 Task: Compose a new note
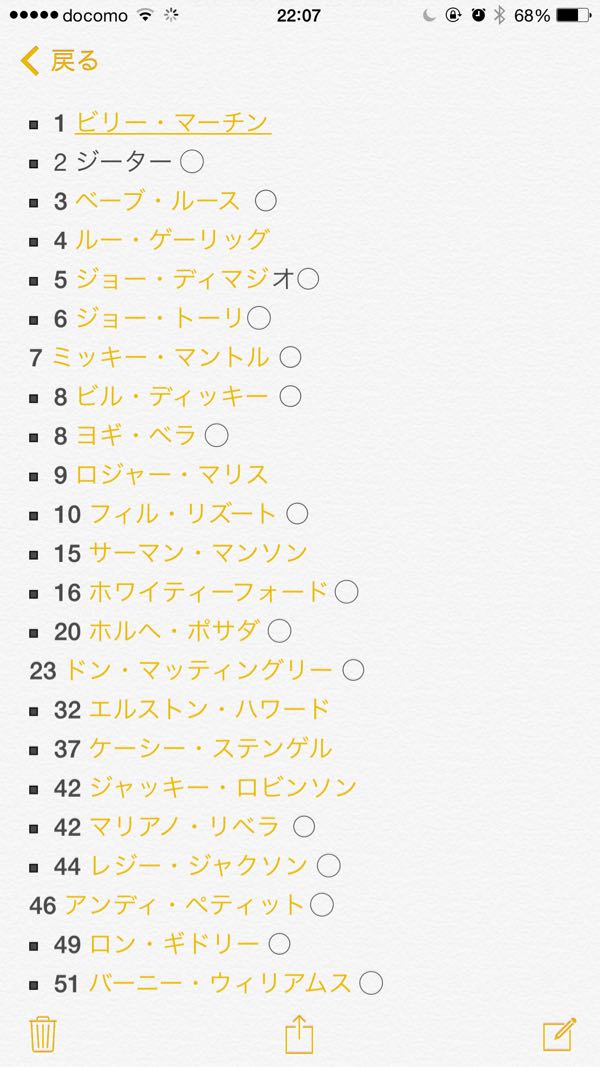point(559,1033)
